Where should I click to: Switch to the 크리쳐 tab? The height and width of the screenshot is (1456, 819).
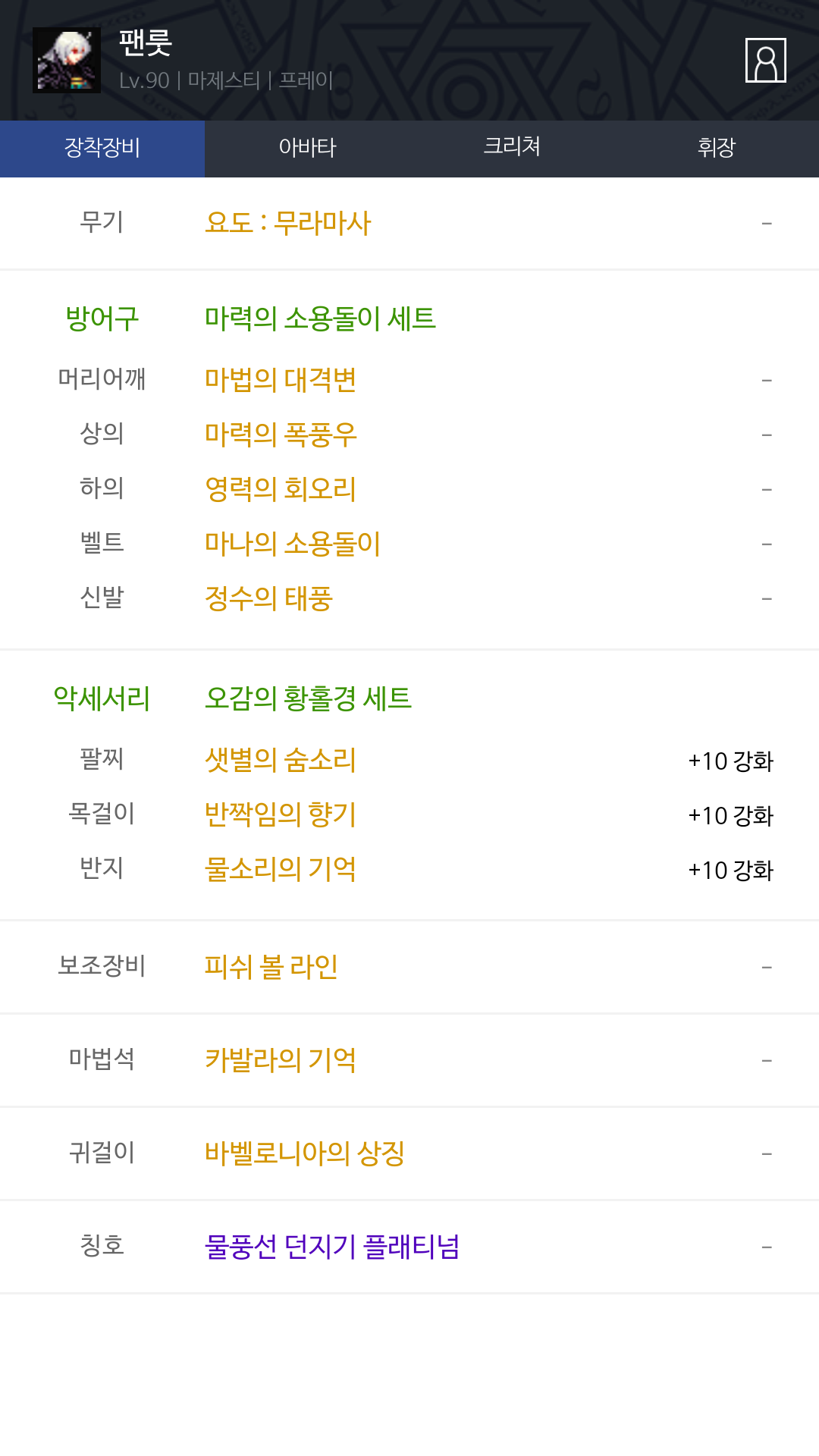click(x=512, y=148)
